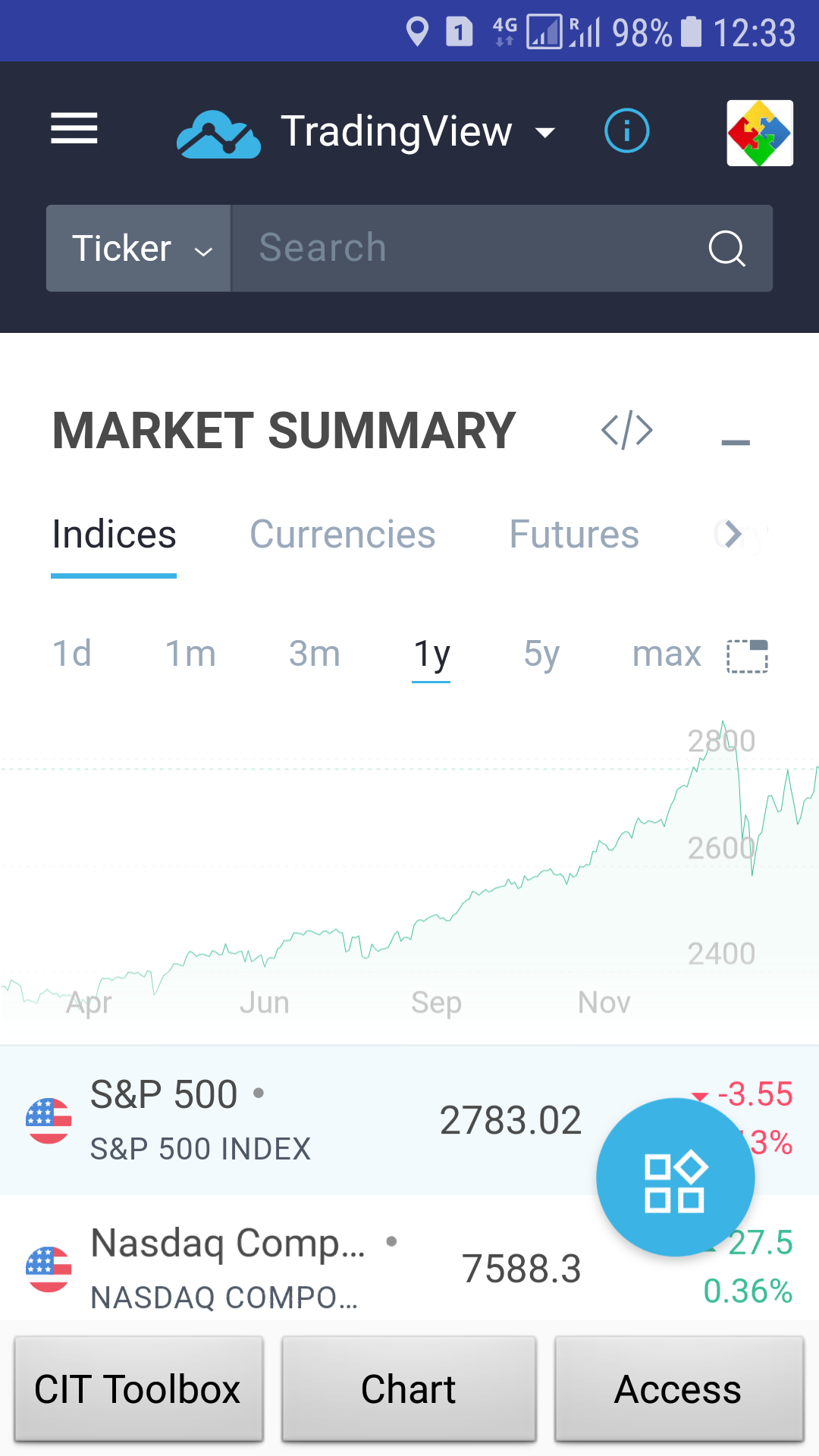
Task: Click the chevron to reveal more tabs
Action: [x=732, y=534]
